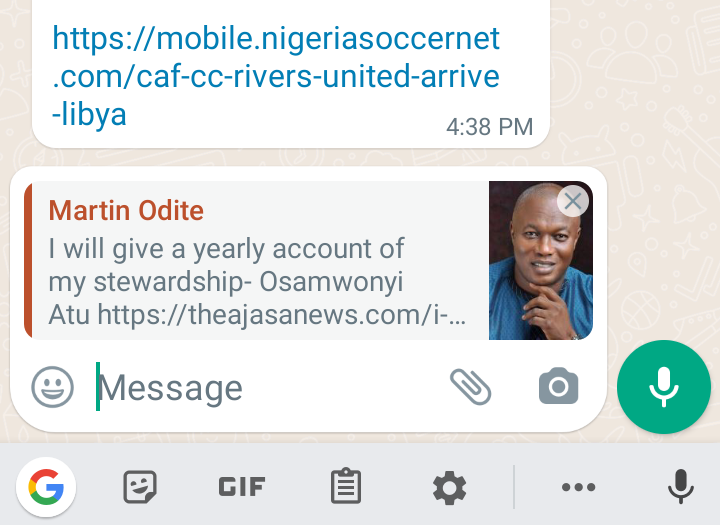Open Google search on the keyboard
The image size is (720, 525).
pos(47,487)
